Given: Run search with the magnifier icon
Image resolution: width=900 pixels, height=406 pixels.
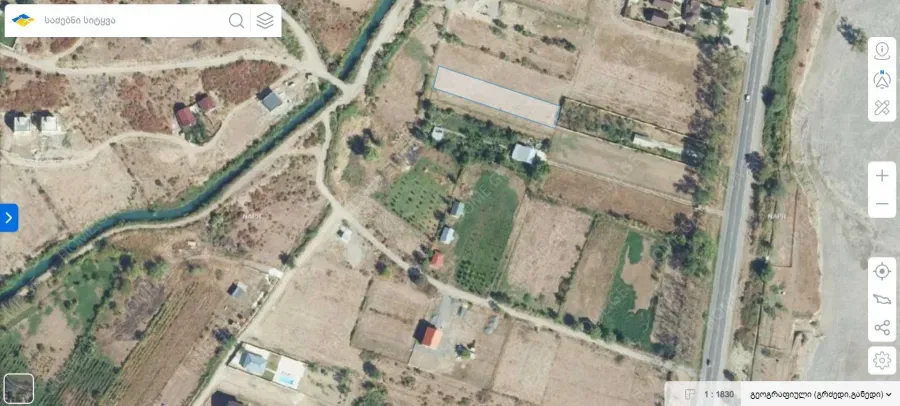Looking at the screenshot, I should [236, 20].
